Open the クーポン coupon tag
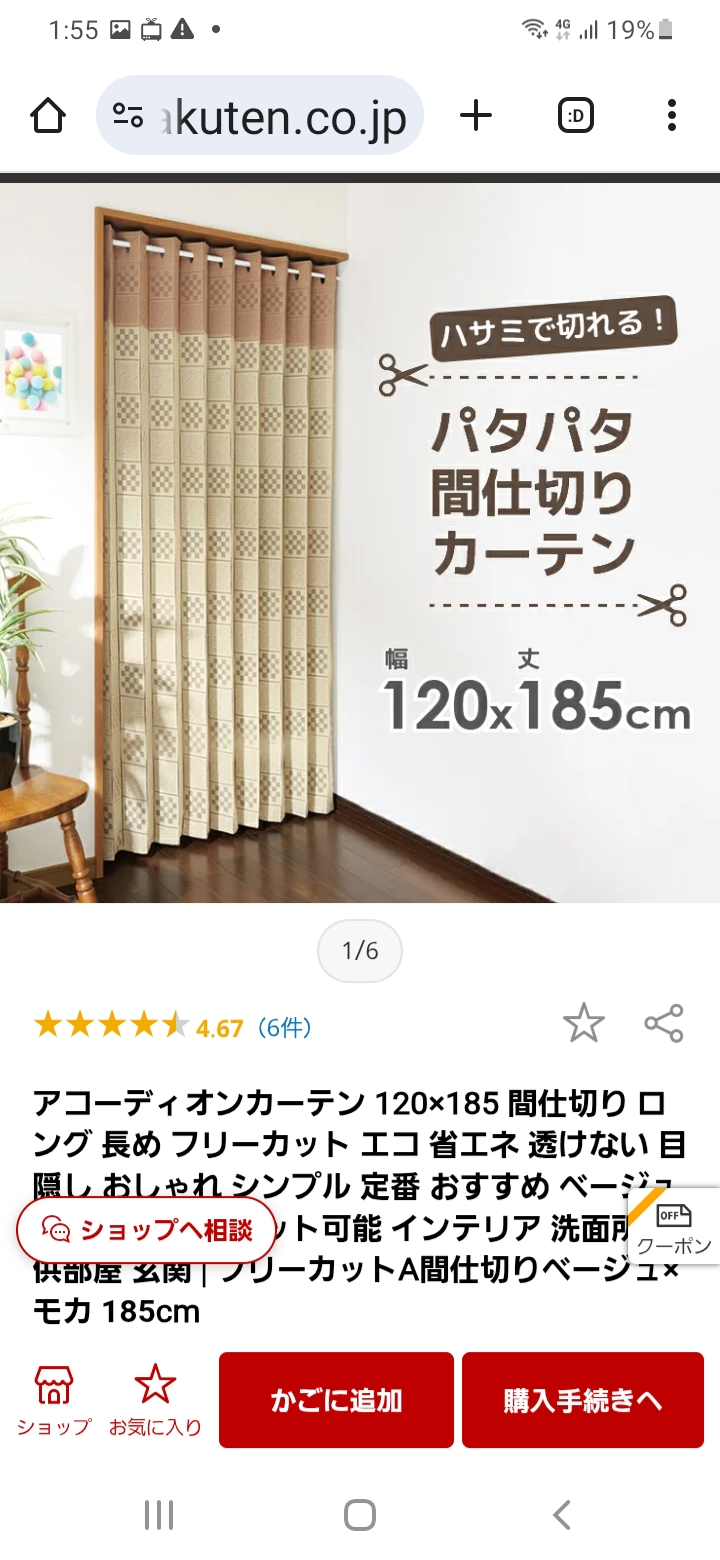The height and width of the screenshot is (1560, 720). [674, 1226]
